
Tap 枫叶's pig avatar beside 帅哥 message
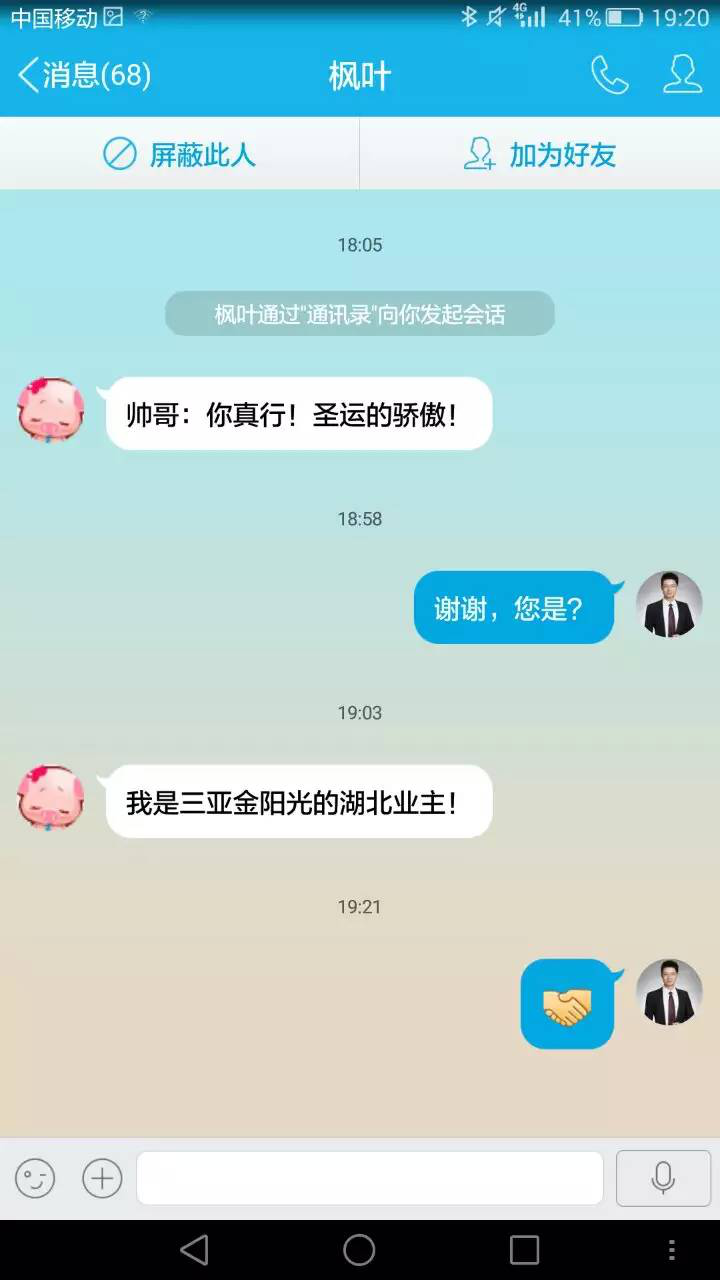pyautogui.click(x=51, y=410)
